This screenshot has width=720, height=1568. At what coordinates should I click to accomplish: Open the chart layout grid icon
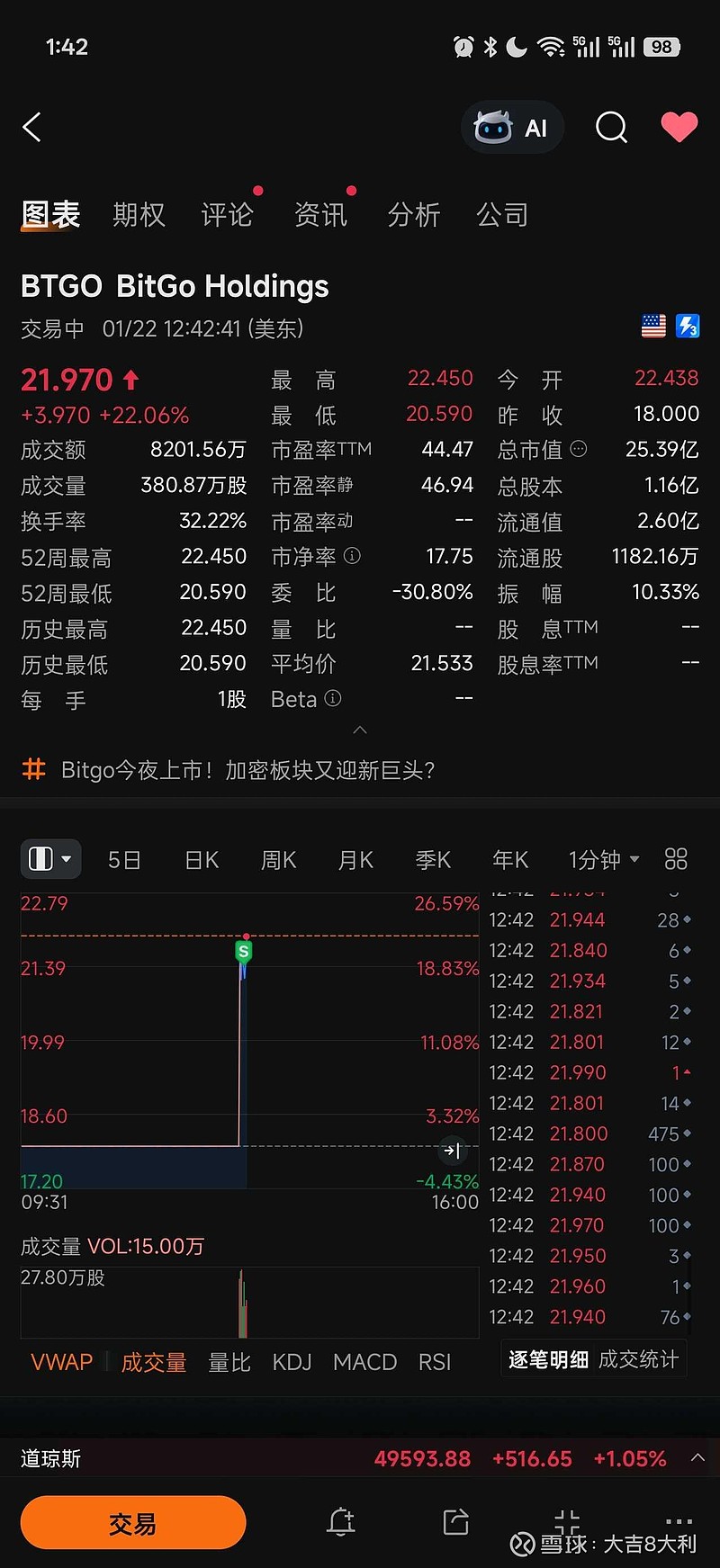(x=676, y=859)
